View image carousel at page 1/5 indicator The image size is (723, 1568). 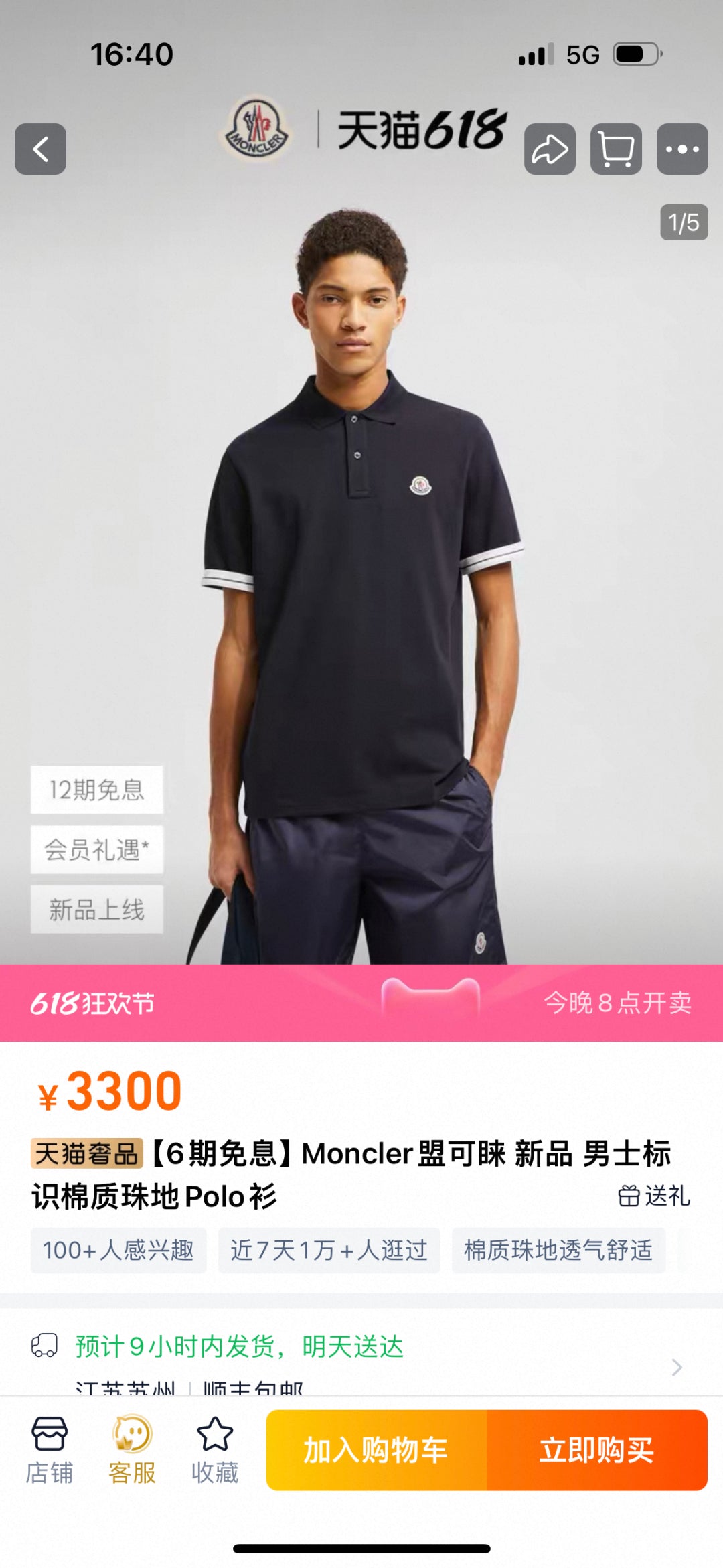[x=682, y=220]
